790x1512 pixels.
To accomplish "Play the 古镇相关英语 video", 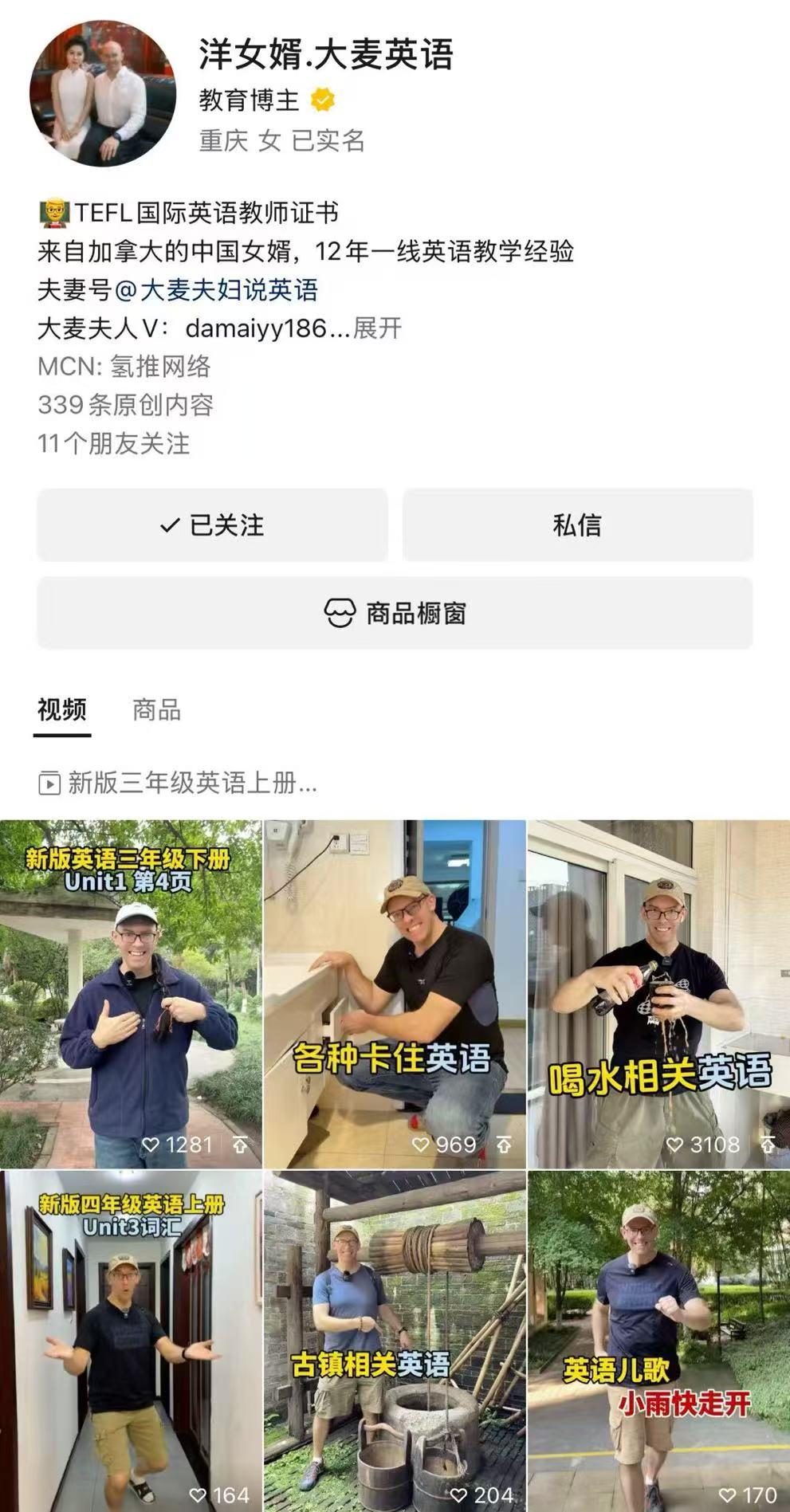I will tap(395, 1339).
